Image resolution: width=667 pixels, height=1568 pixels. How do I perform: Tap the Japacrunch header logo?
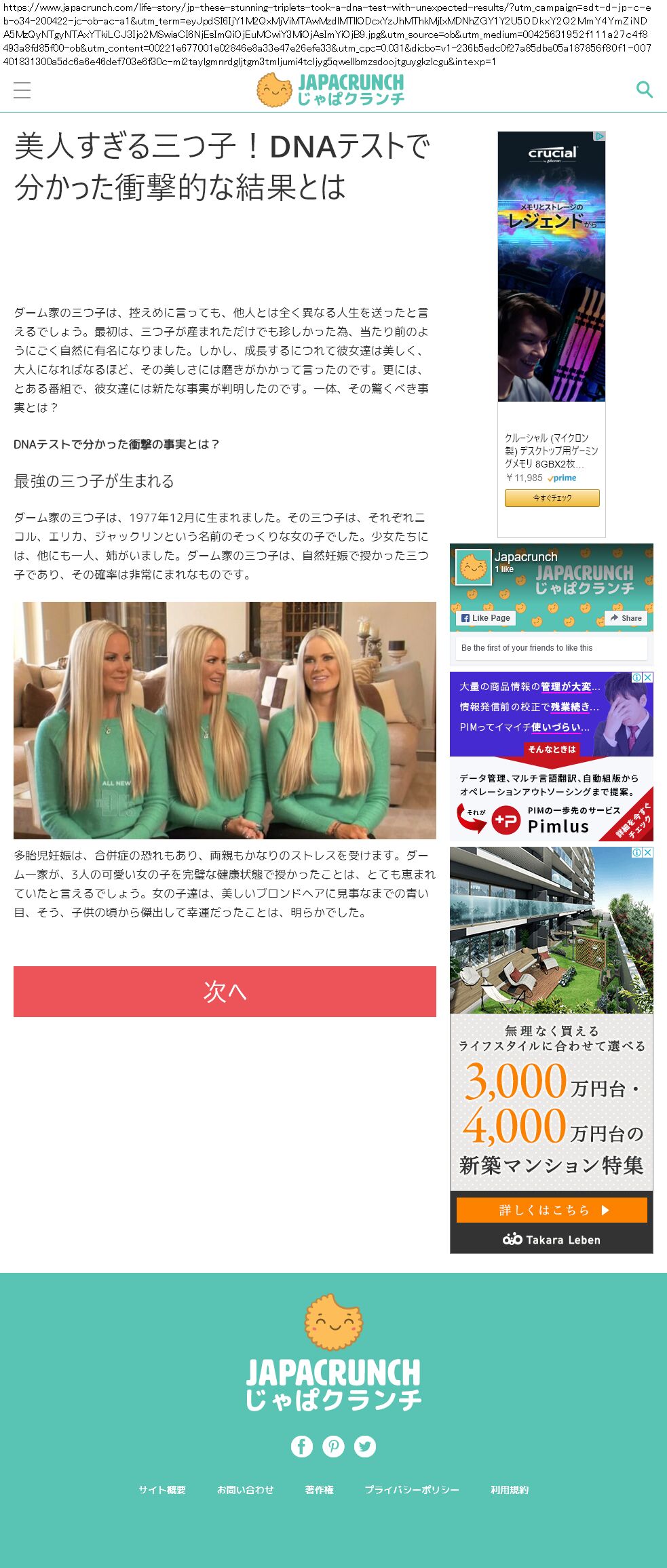click(x=331, y=90)
